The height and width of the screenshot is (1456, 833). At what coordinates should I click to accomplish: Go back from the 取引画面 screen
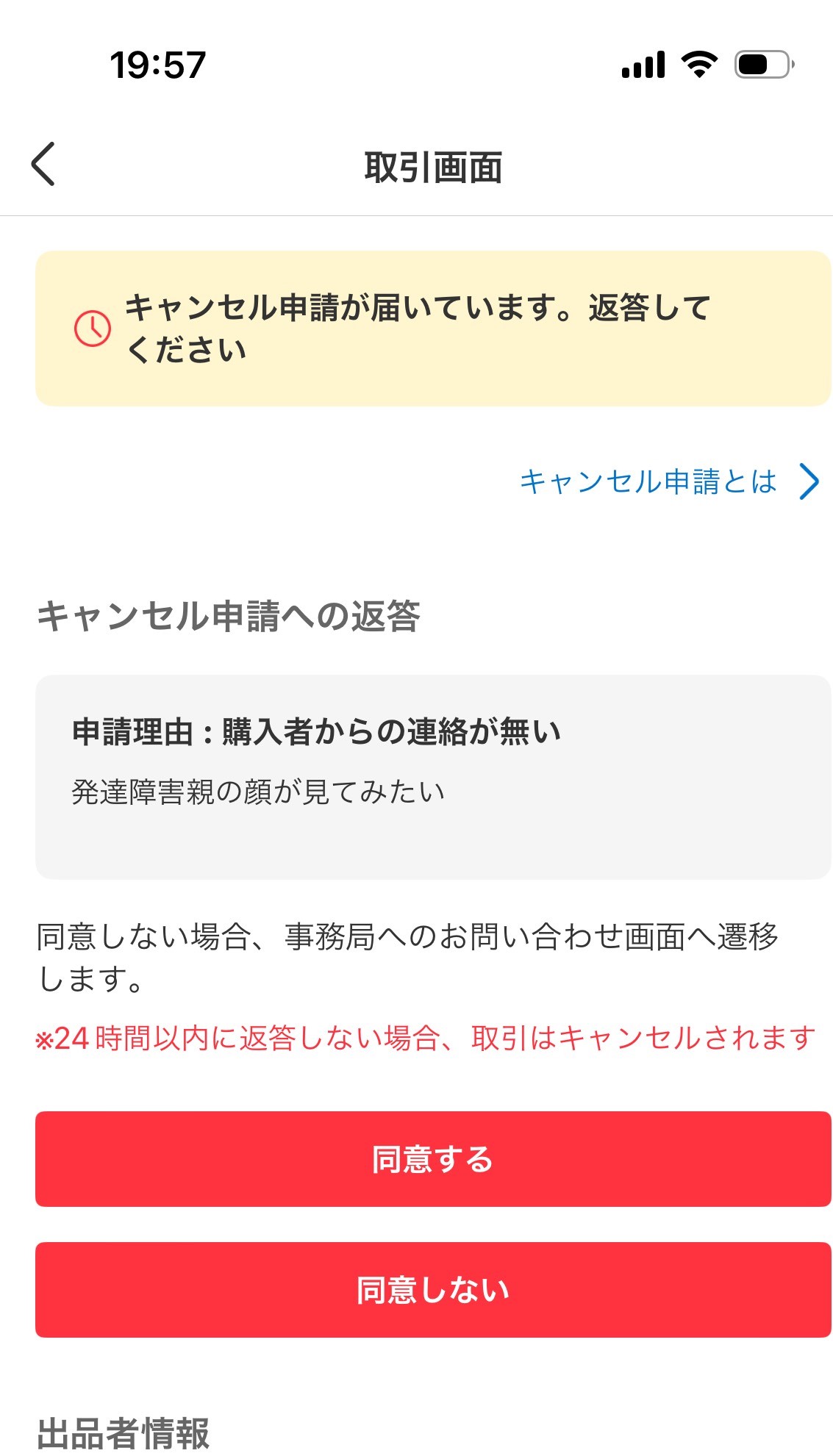(43, 164)
